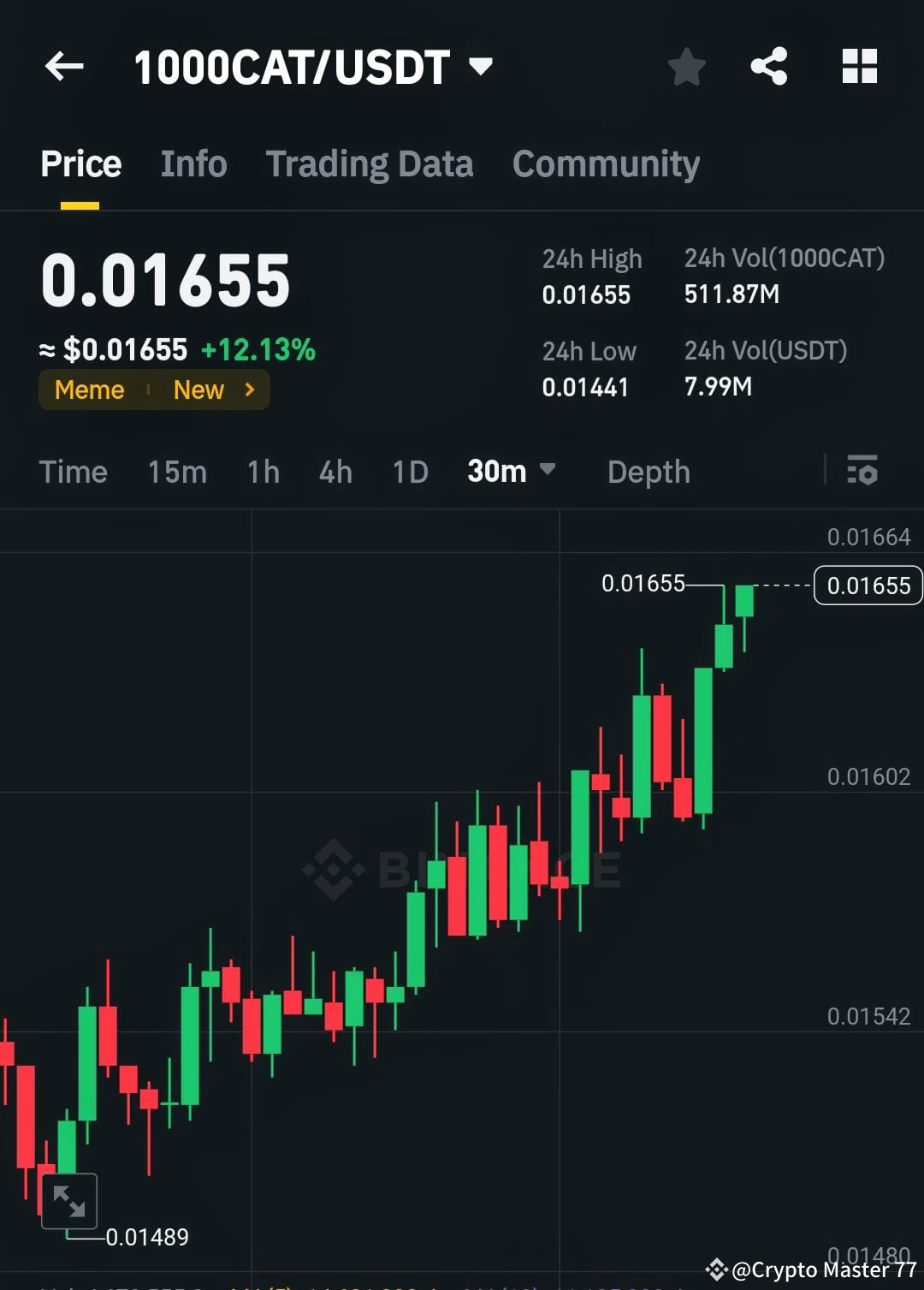Tap the Crypto Master 77 diamond icon

click(715, 1270)
